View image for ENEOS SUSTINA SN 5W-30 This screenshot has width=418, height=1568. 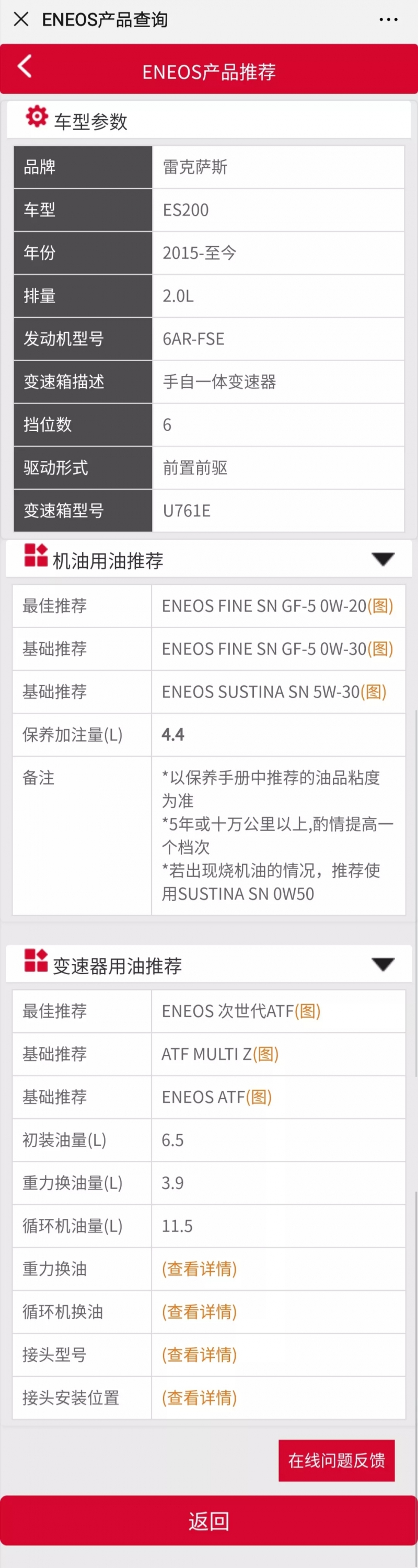click(x=374, y=692)
